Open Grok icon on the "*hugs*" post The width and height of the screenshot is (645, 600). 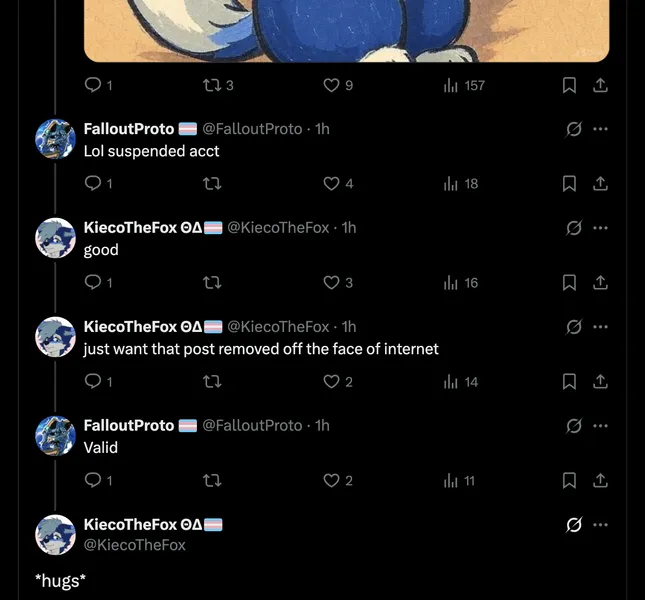click(x=574, y=525)
